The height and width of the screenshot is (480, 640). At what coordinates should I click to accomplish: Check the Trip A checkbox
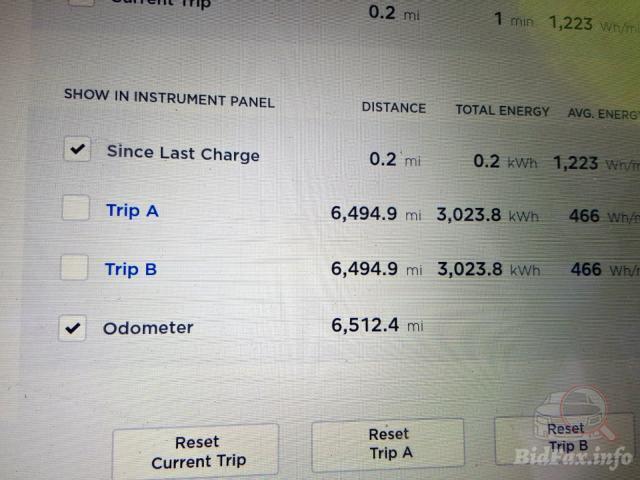click(x=75, y=208)
